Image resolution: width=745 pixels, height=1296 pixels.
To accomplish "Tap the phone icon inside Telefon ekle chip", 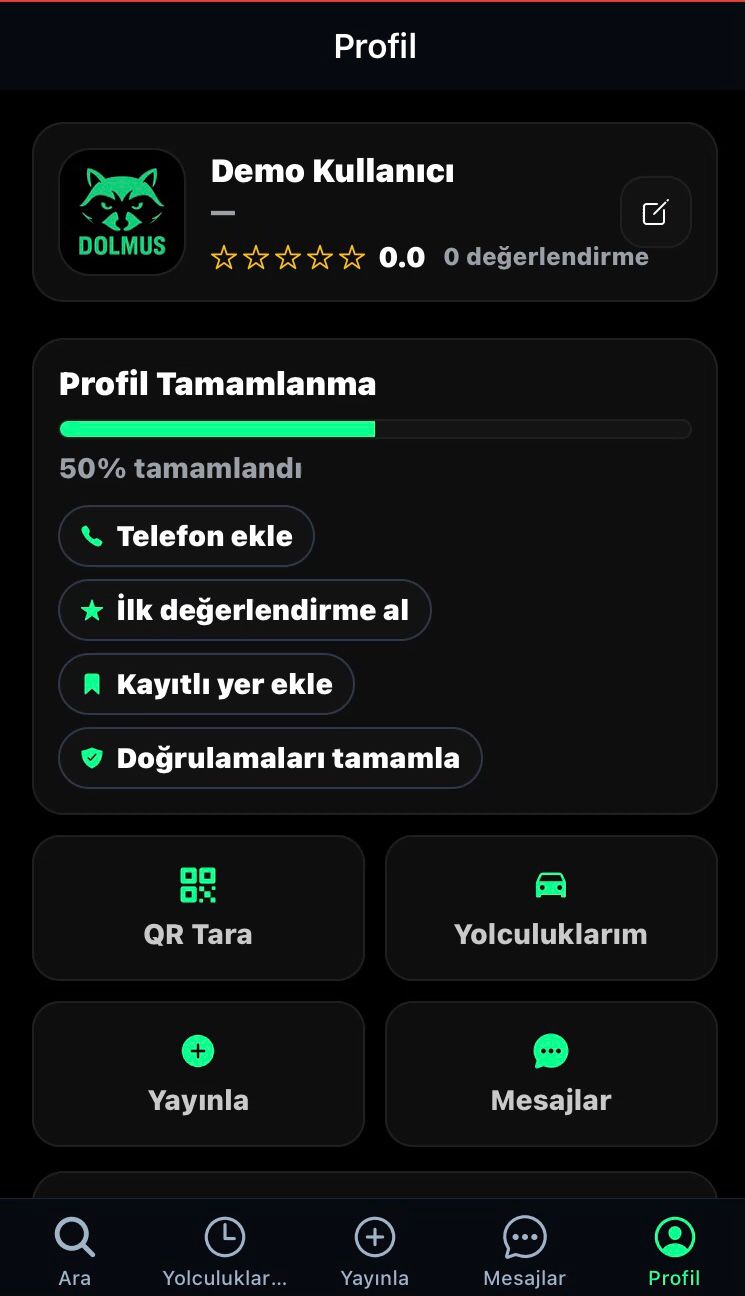I will [x=92, y=536].
